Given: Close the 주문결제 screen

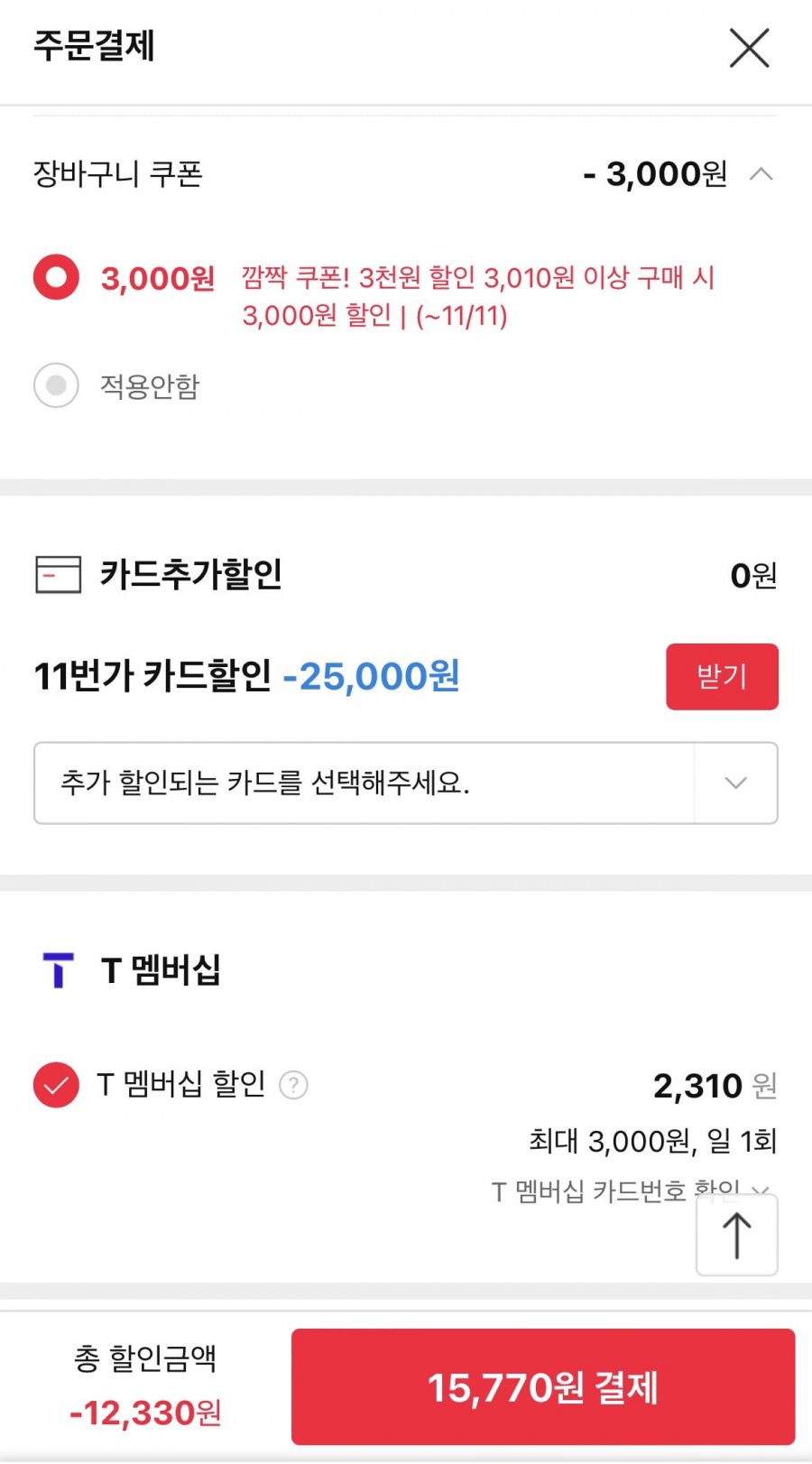Looking at the screenshot, I should pos(749,48).
